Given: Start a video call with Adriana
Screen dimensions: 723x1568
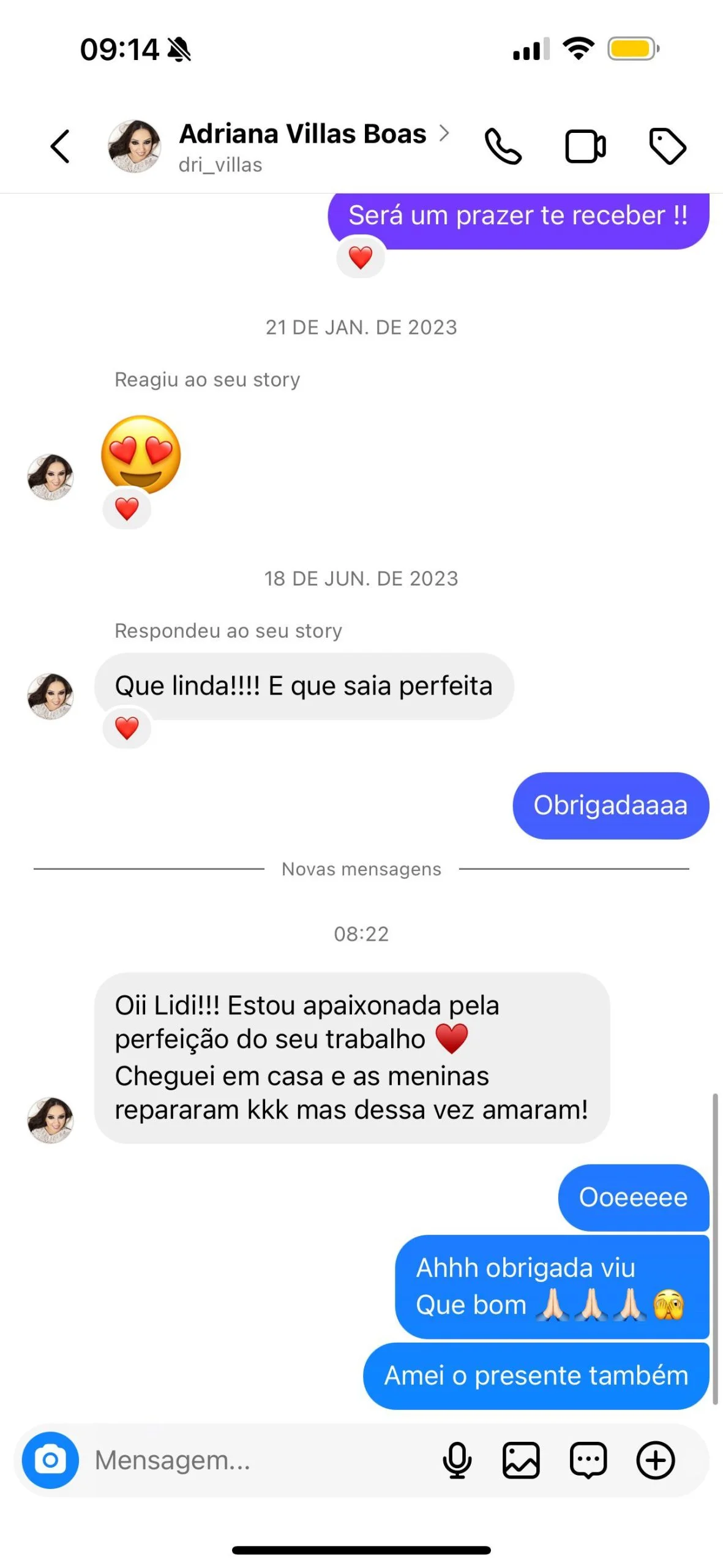Looking at the screenshot, I should (x=585, y=146).
